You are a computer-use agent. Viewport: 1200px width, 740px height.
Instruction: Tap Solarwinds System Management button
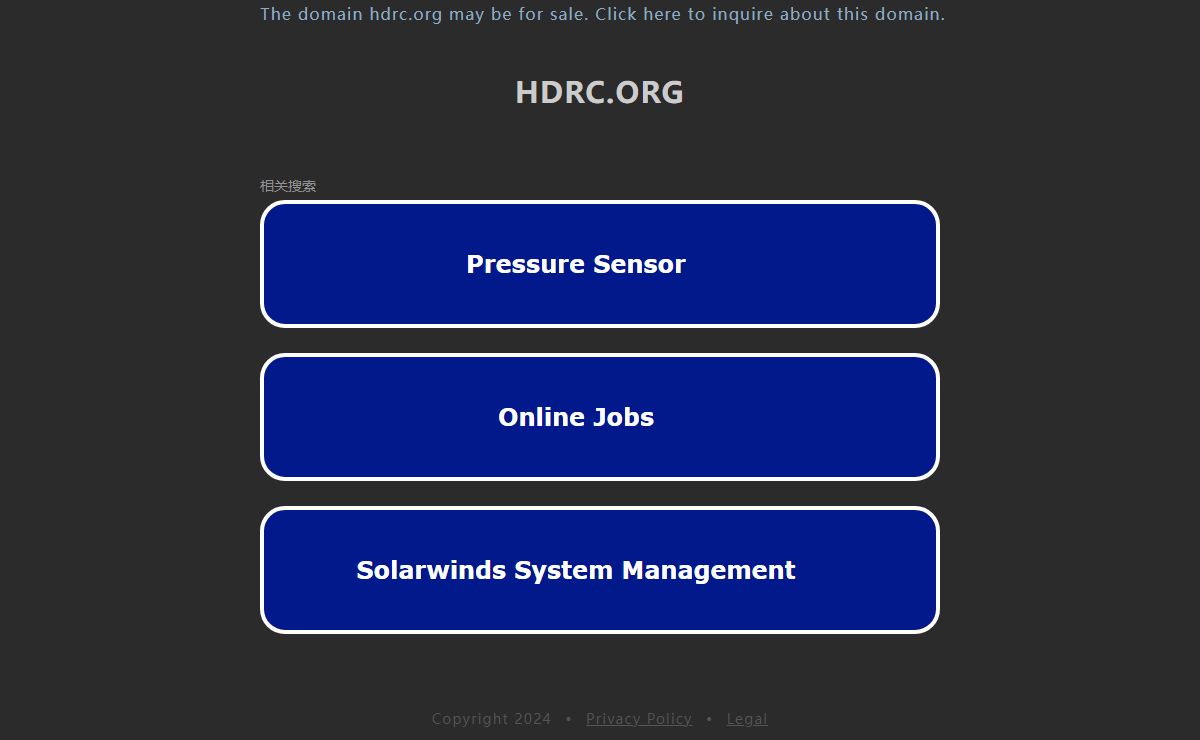tap(600, 570)
